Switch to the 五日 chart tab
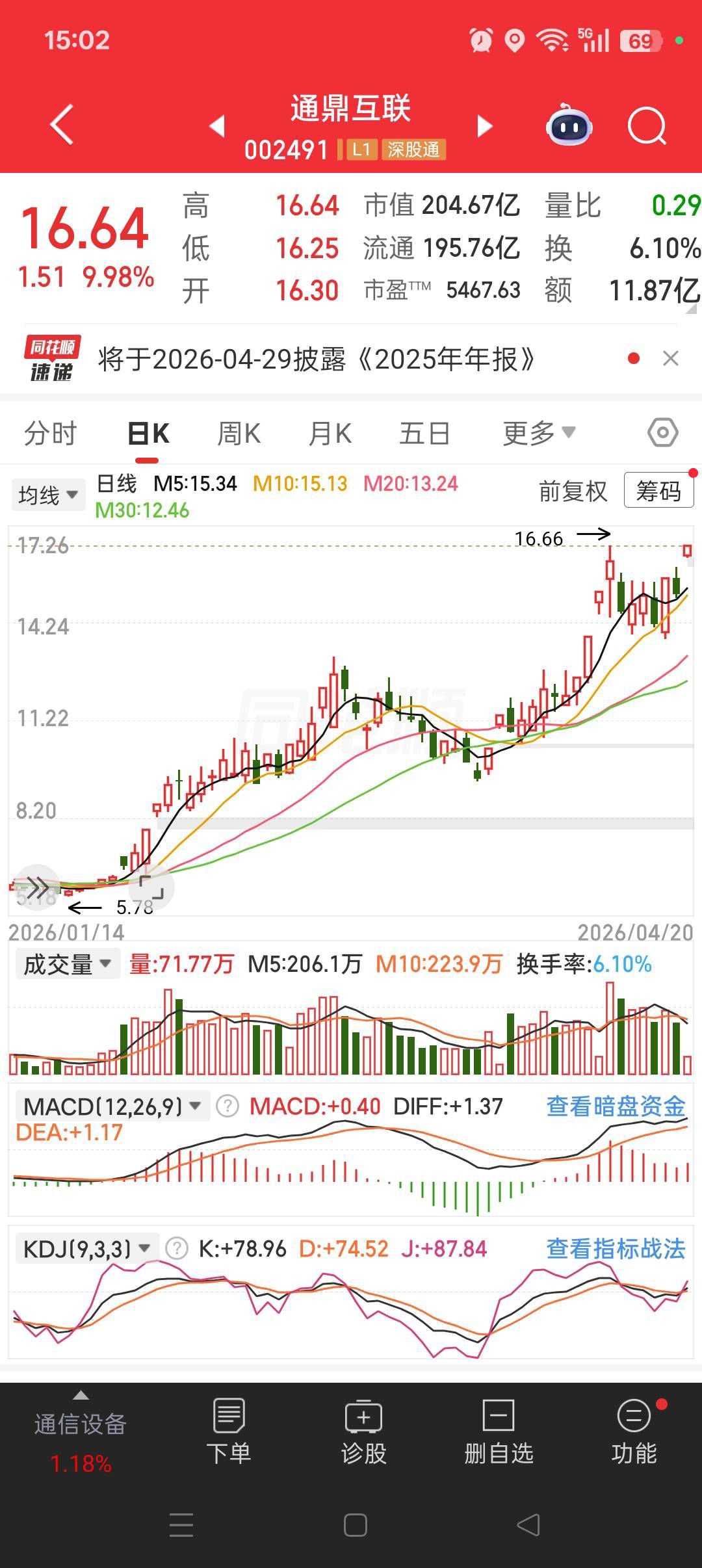Image resolution: width=702 pixels, height=1568 pixels. 424,433
